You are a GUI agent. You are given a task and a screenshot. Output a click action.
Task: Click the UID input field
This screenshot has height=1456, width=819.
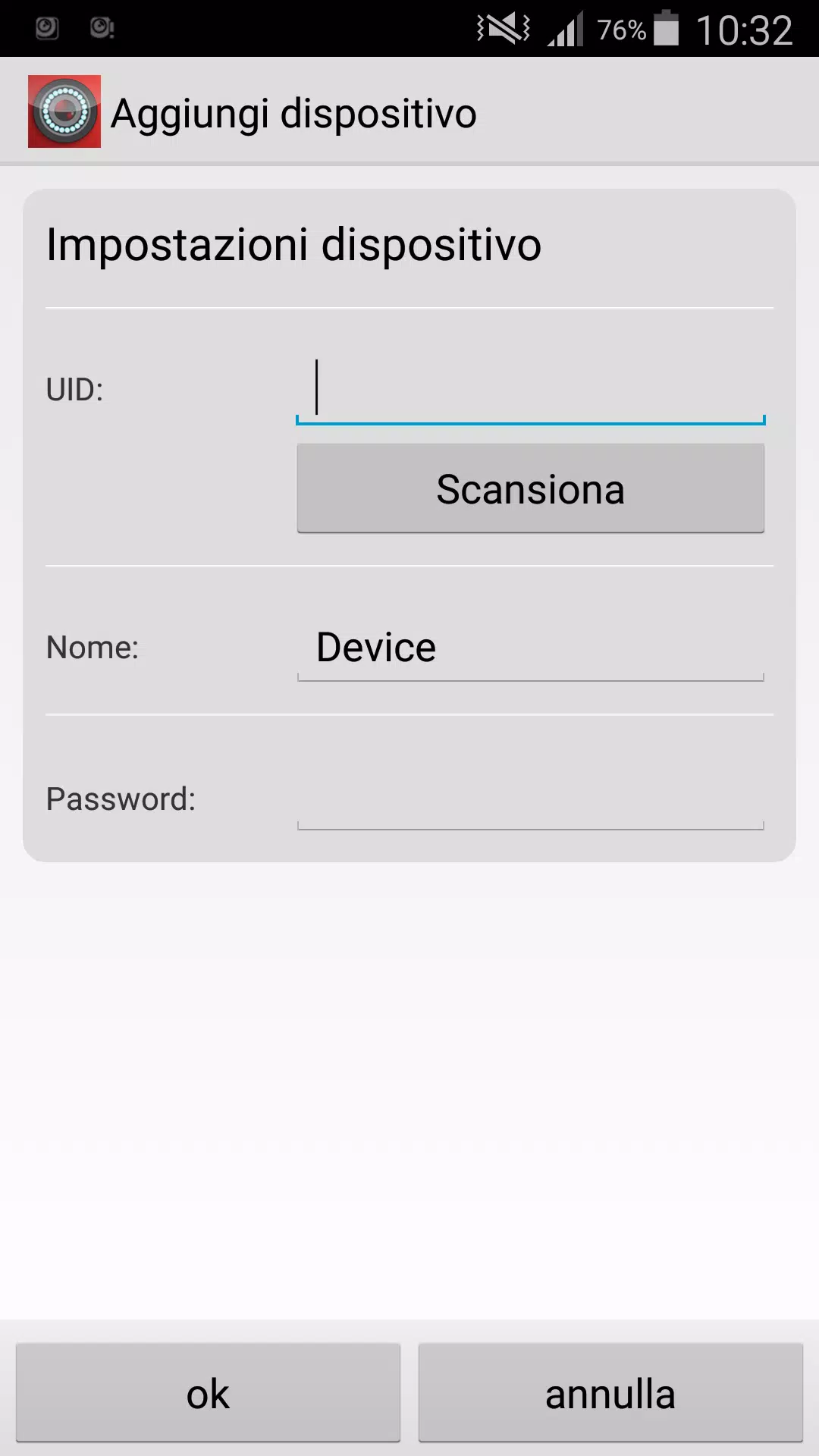point(530,389)
